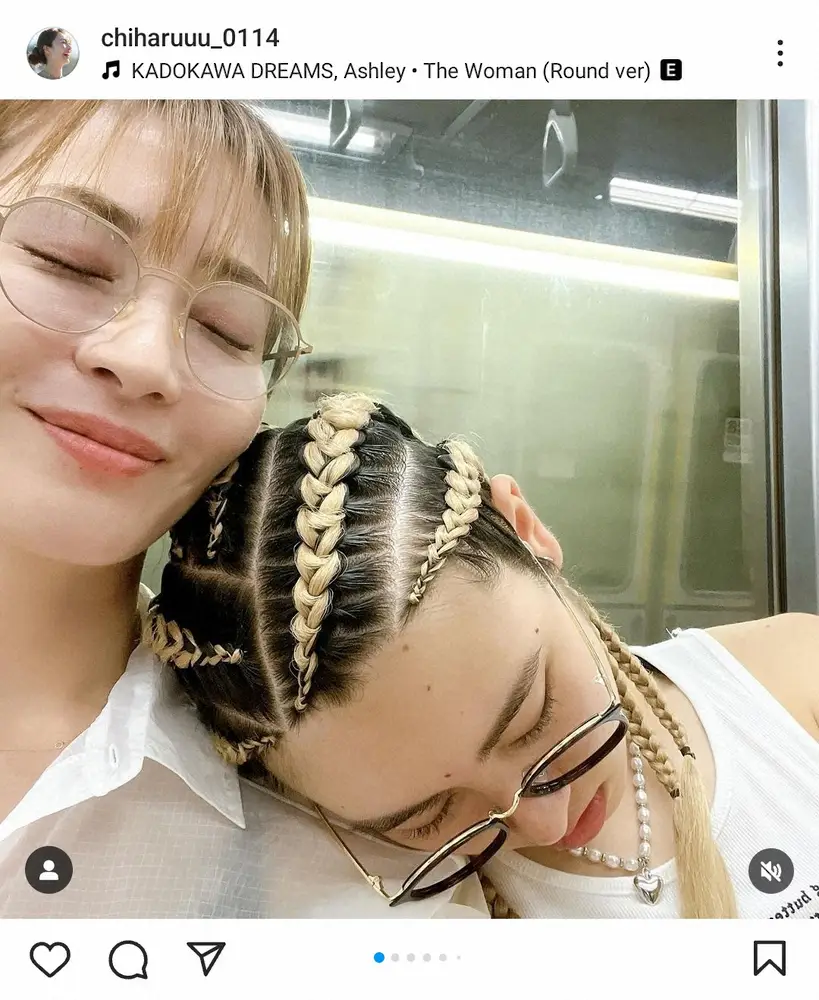The height and width of the screenshot is (1000, 819).
Task: Share this post via the paper plane icon
Action: [x=206, y=958]
